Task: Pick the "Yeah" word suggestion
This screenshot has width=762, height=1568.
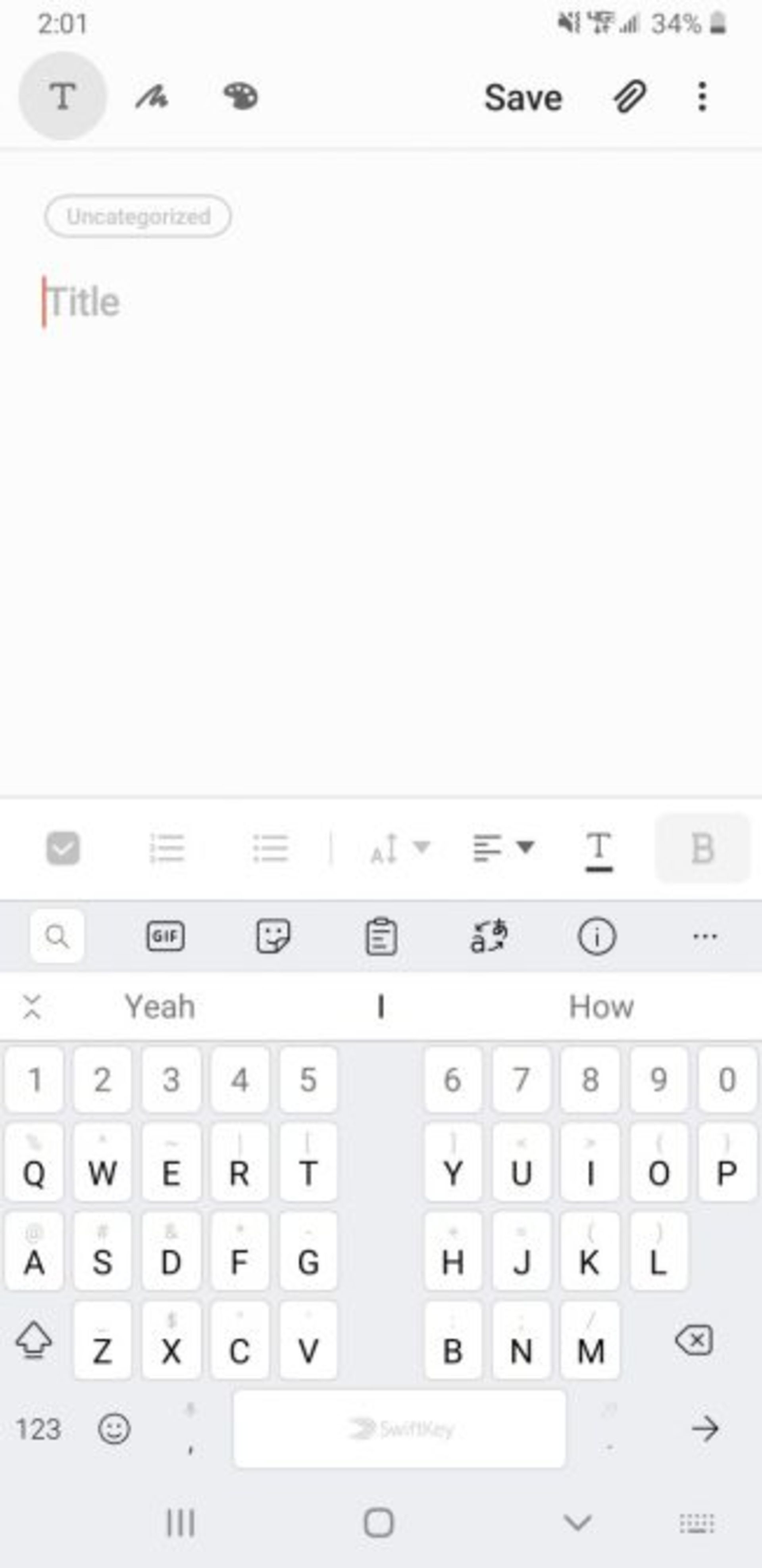Action: click(160, 1007)
